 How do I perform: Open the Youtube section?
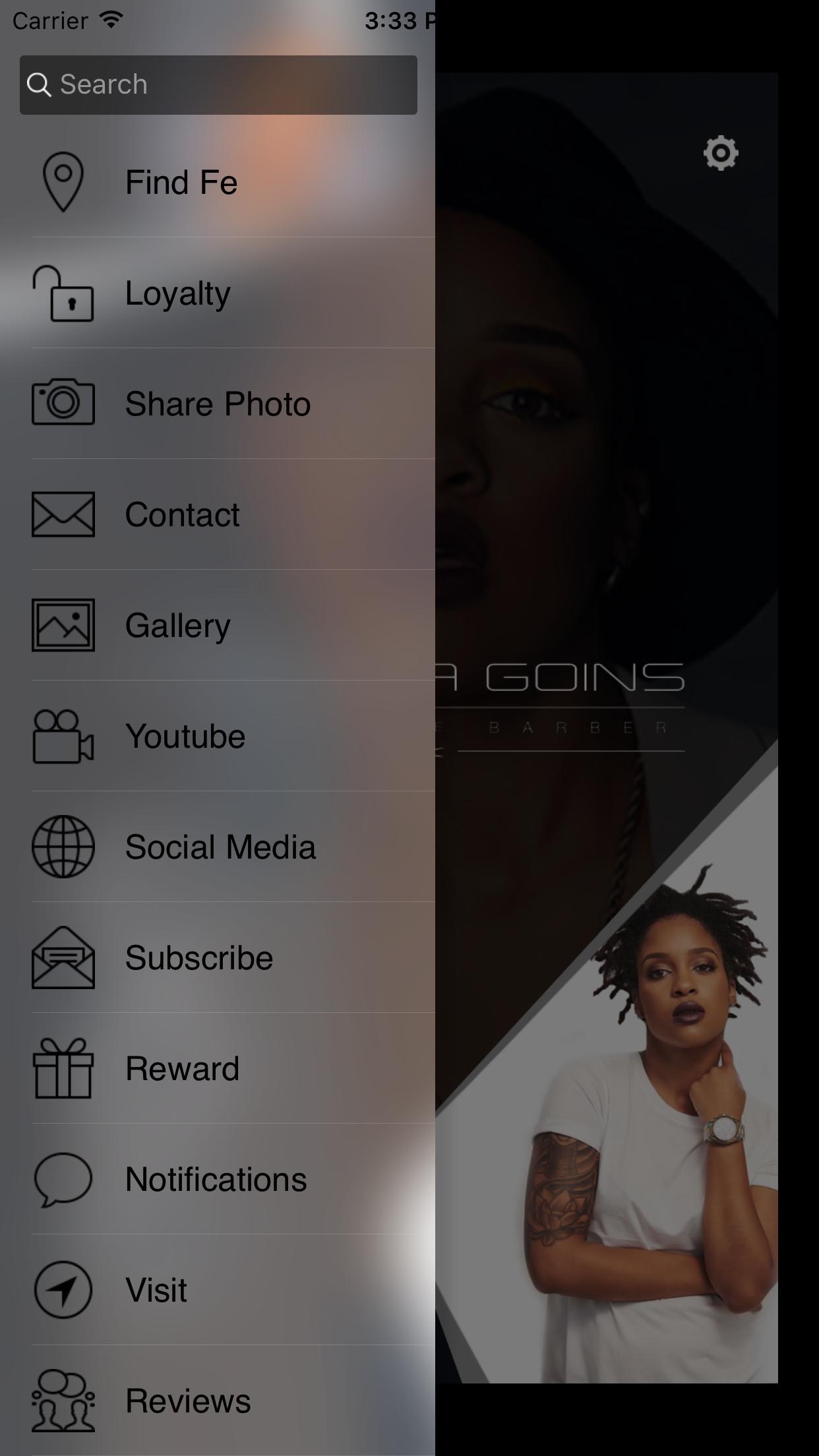(185, 737)
